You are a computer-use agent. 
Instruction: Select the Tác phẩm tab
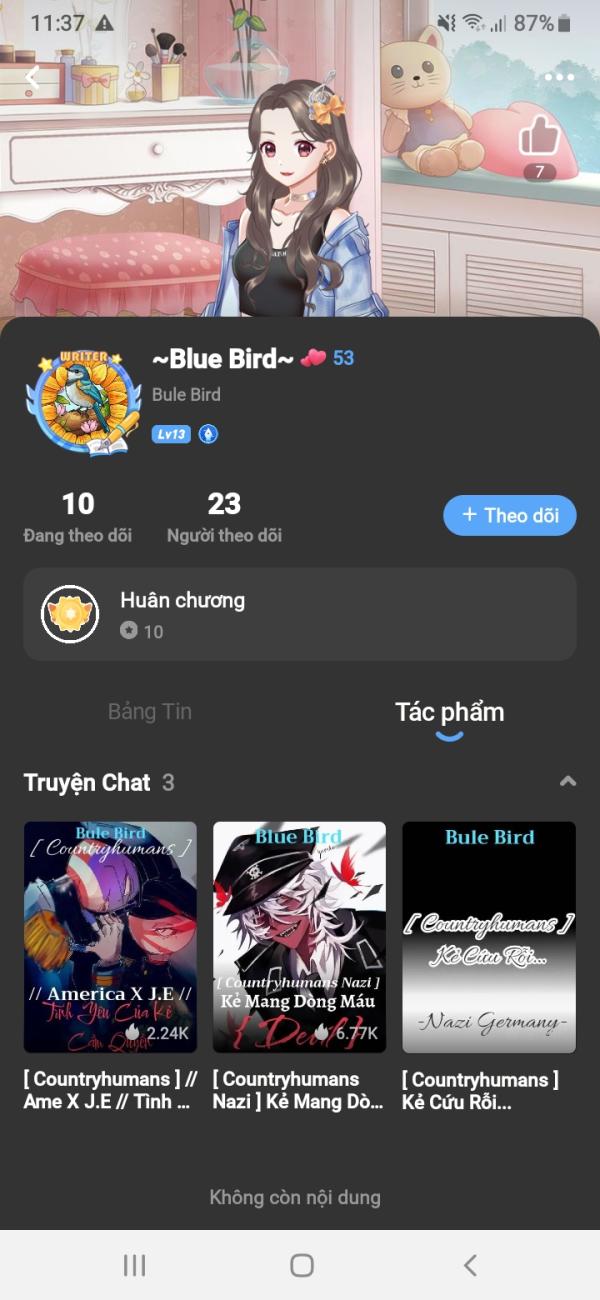point(449,712)
